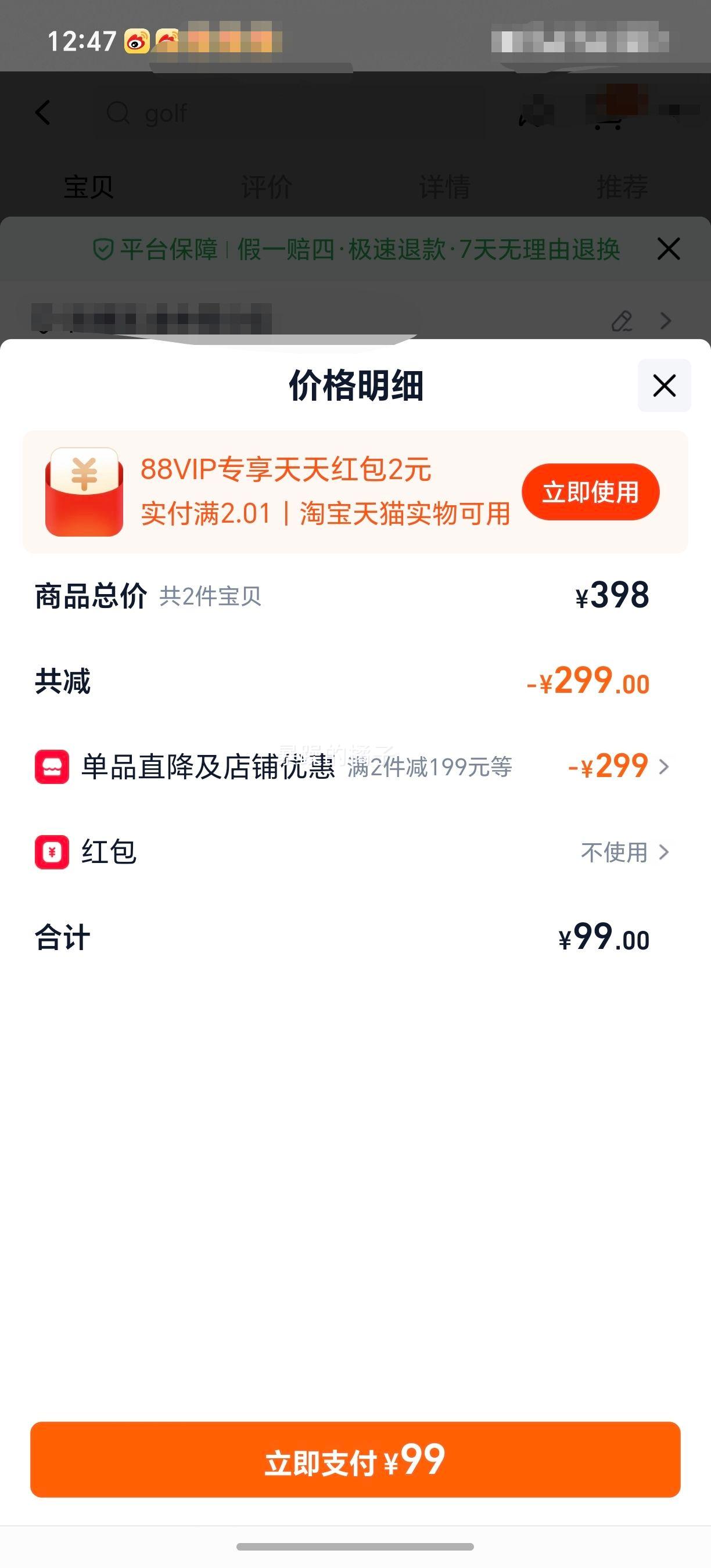Tap 立即使用 to apply the 88VIP red packet
The image size is (711, 1568).
pos(590,492)
